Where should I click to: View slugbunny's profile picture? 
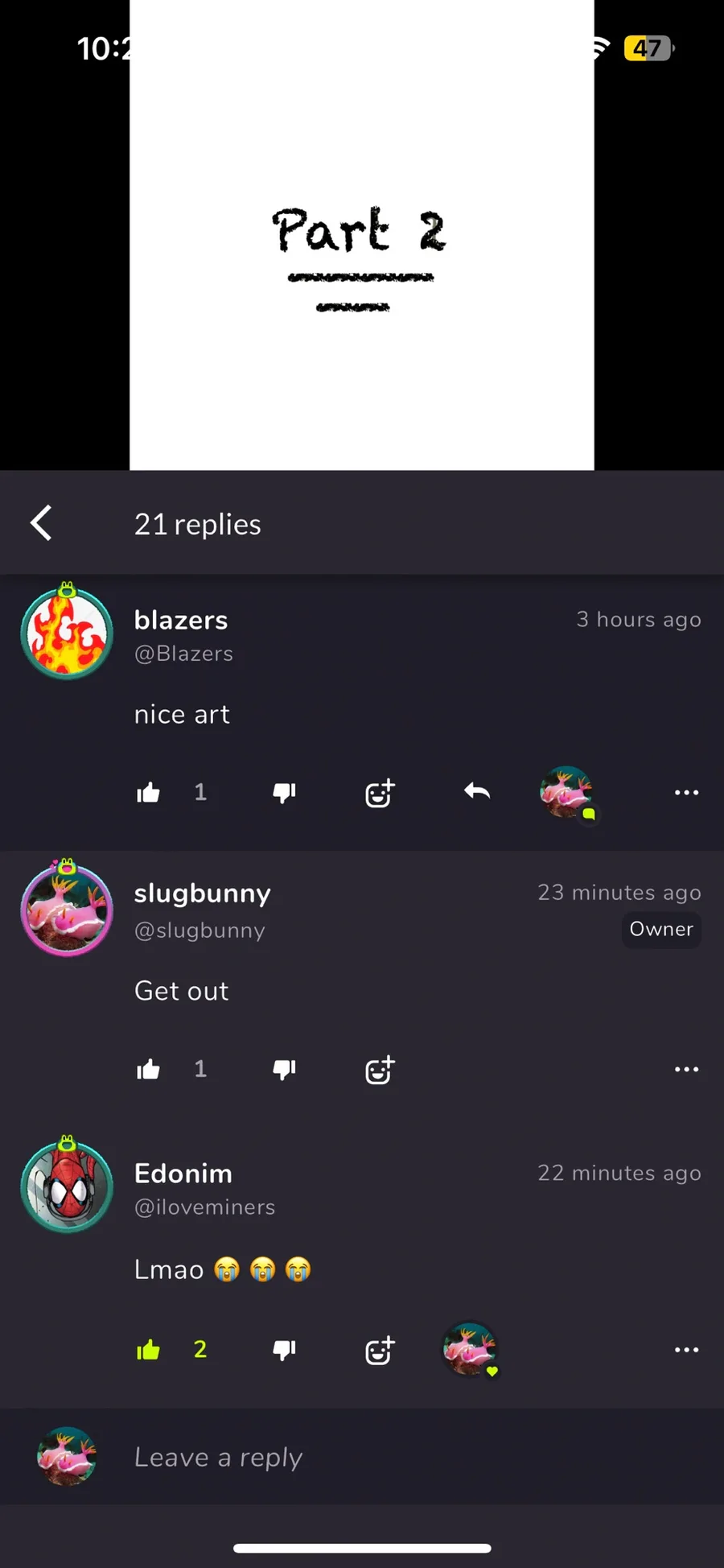pos(67,908)
